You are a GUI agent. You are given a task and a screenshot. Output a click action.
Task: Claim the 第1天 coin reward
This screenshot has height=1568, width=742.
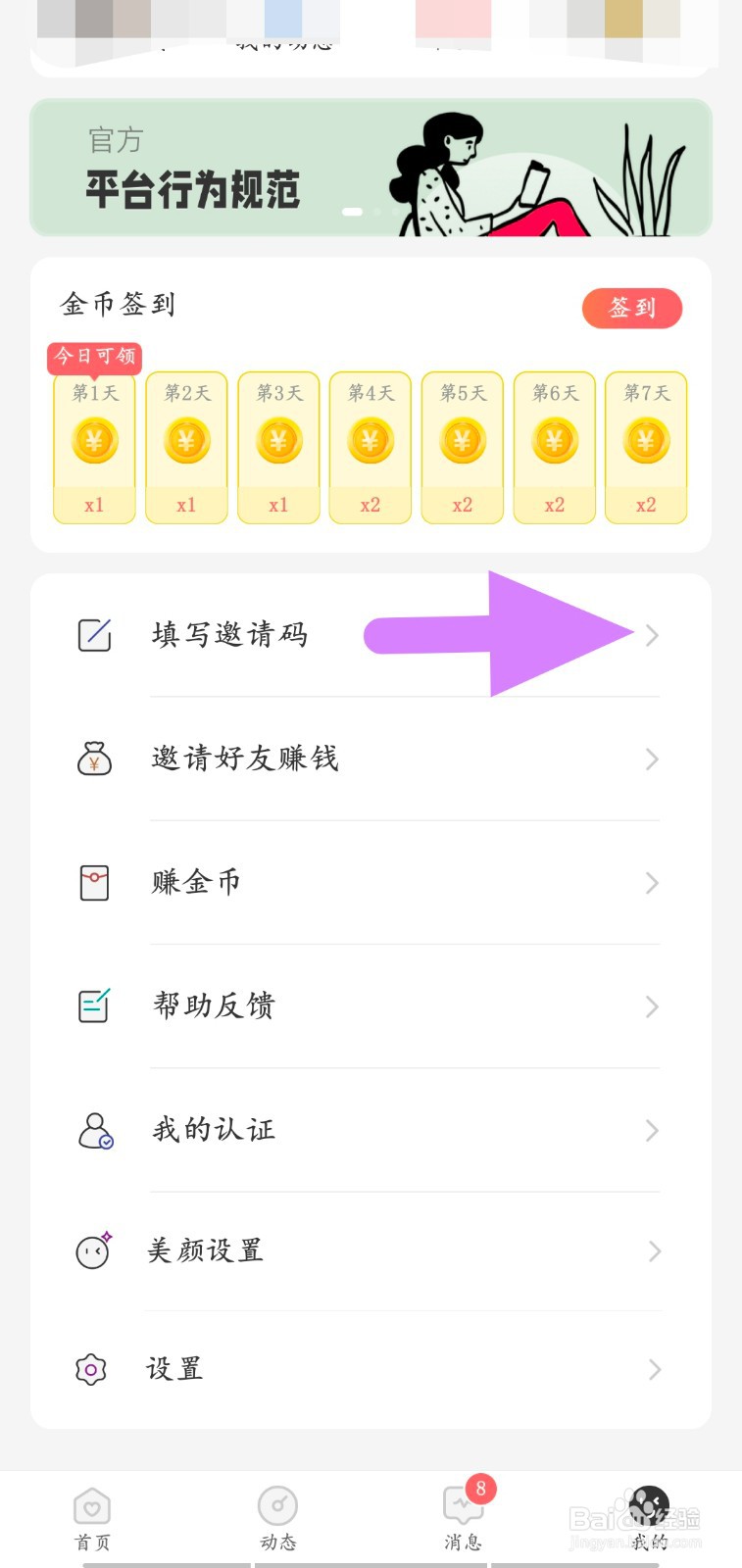tap(94, 448)
